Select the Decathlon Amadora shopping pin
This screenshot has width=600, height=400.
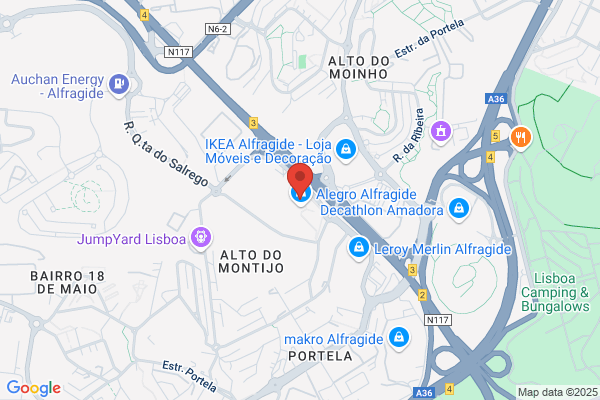pyautogui.click(x=459, y=209)
